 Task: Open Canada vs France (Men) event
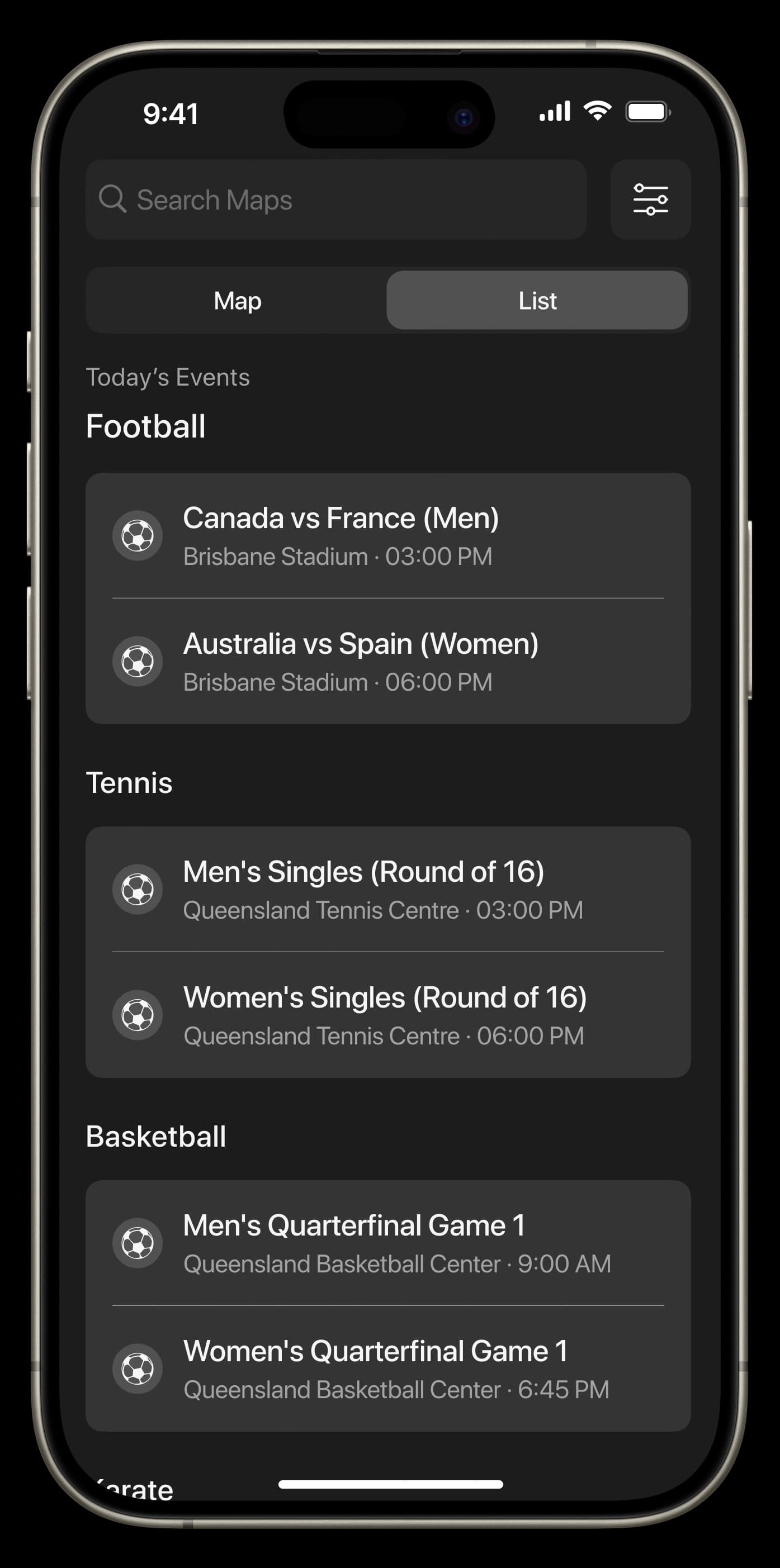(388, 536)
